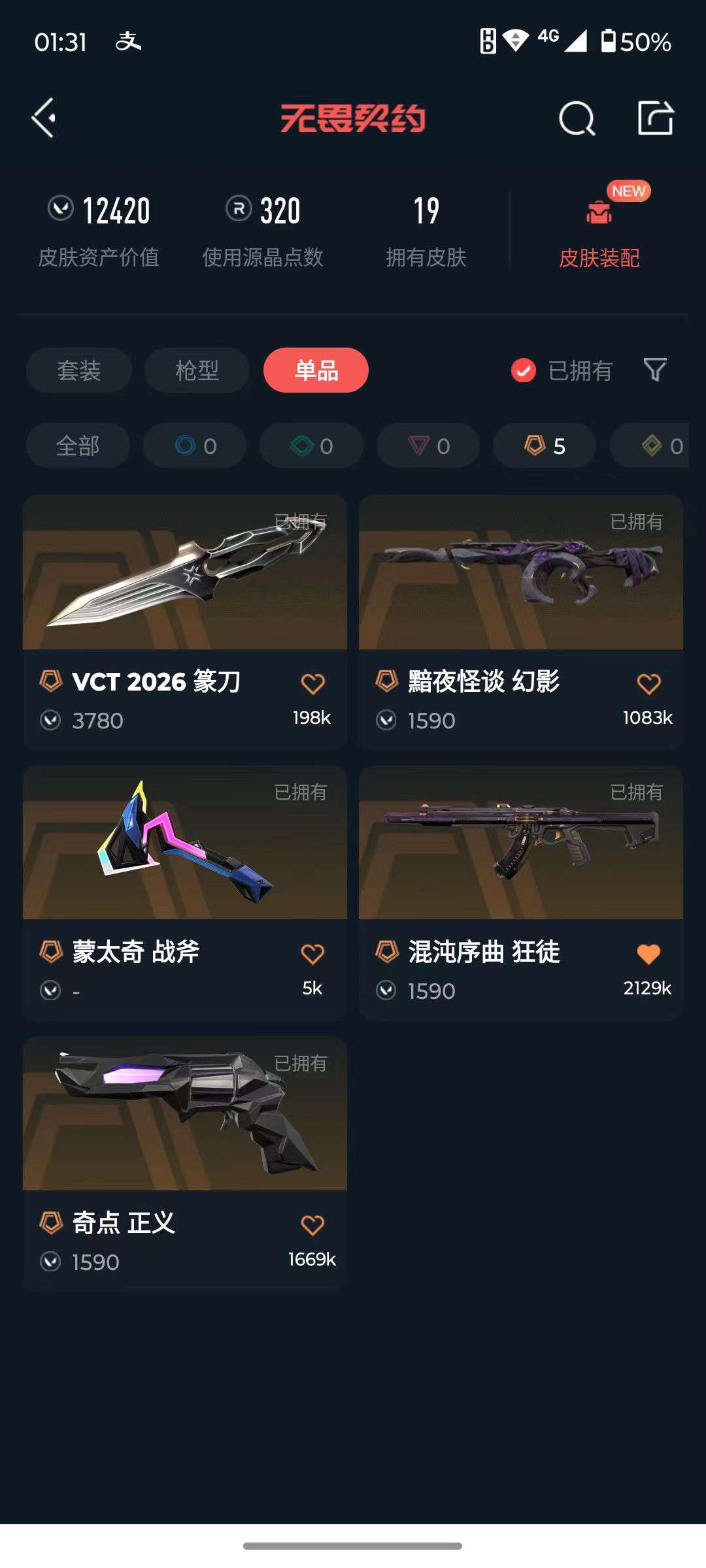Select the green rarity filter chip
This screenshot has height=1568, width=706.
click(311, 446)
